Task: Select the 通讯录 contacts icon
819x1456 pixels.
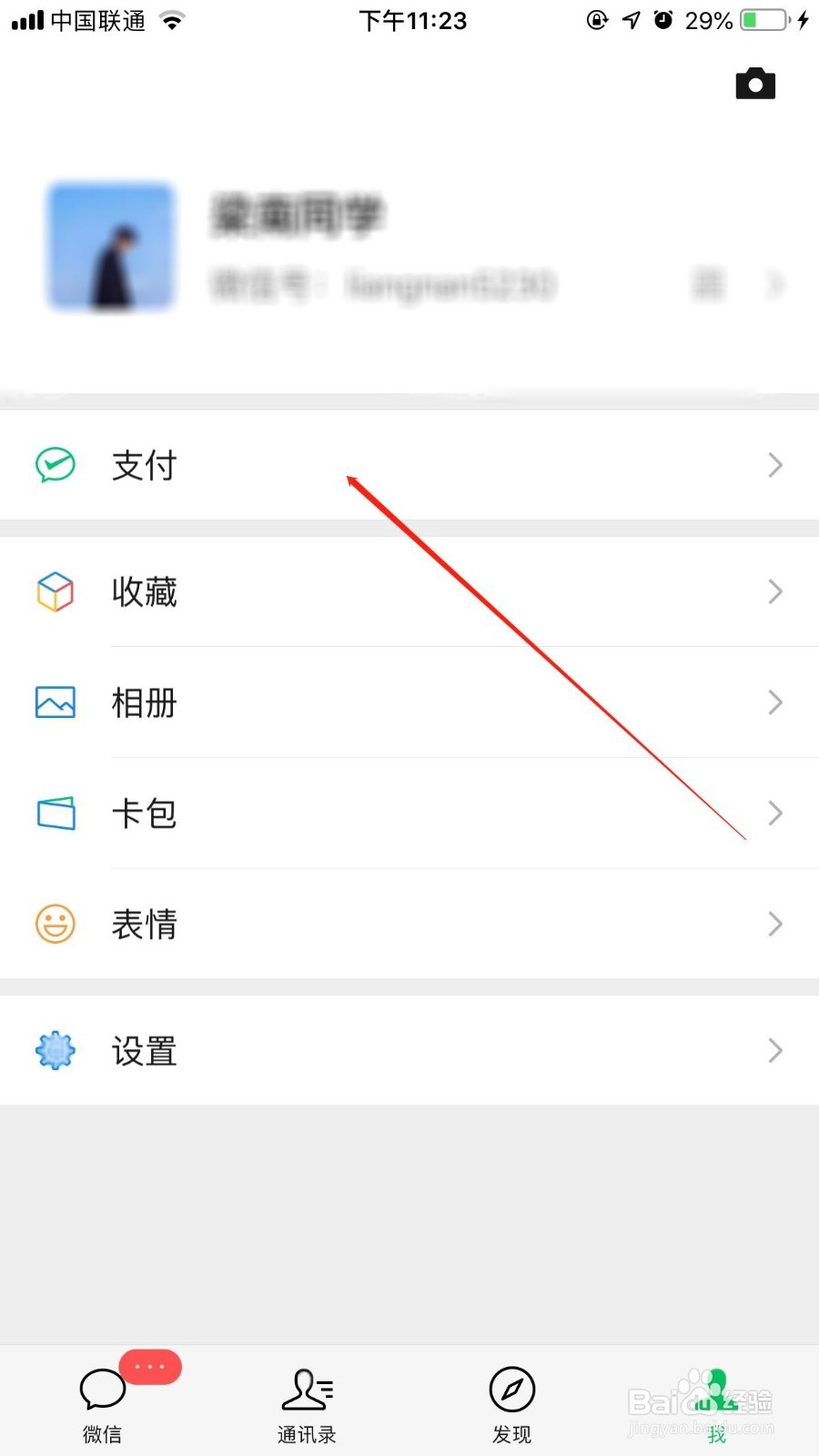Action: (307, 1390)
